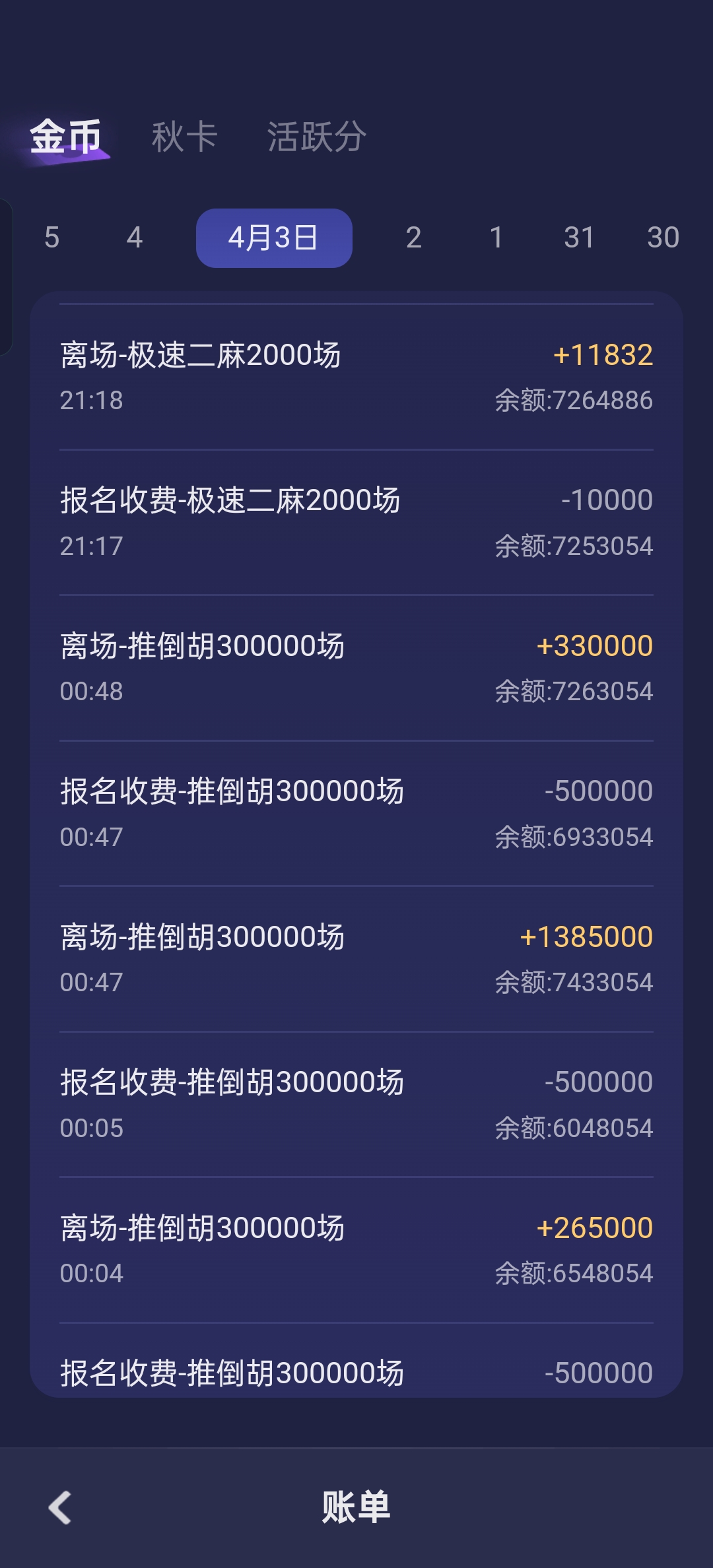
Task: Switch to the 秋卡 tab
Action: [184, 137]
